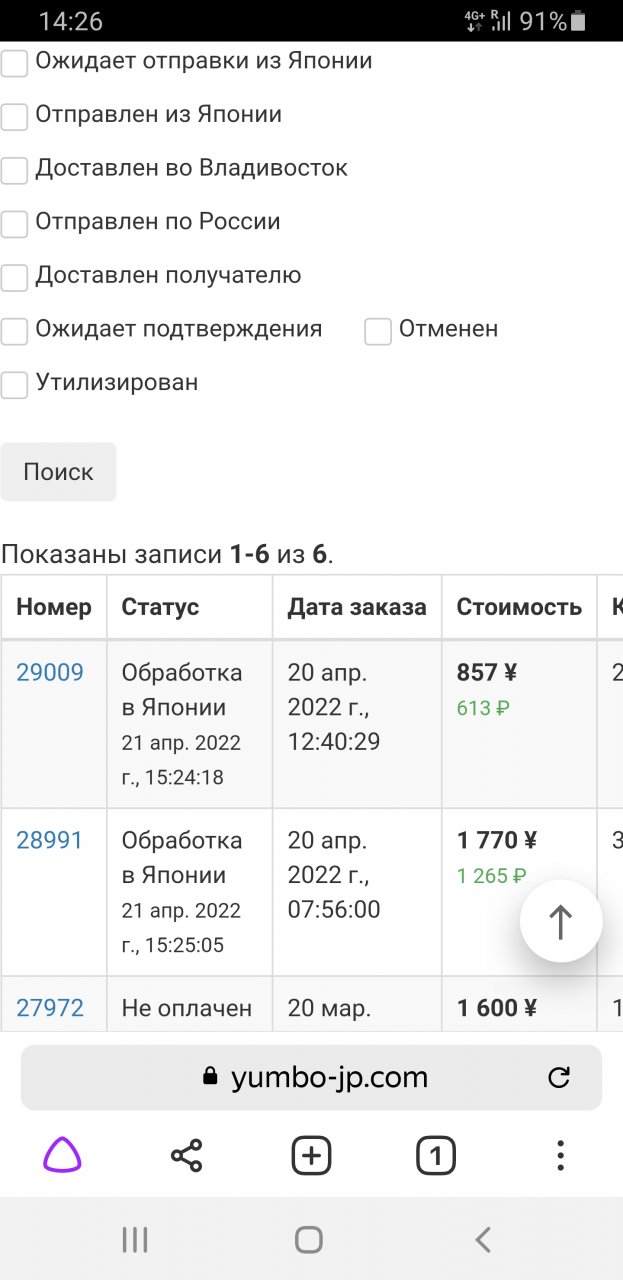
Task: Enable the 'Доставлен получателю' filter checkbox
Action: (x=14, y=277)
